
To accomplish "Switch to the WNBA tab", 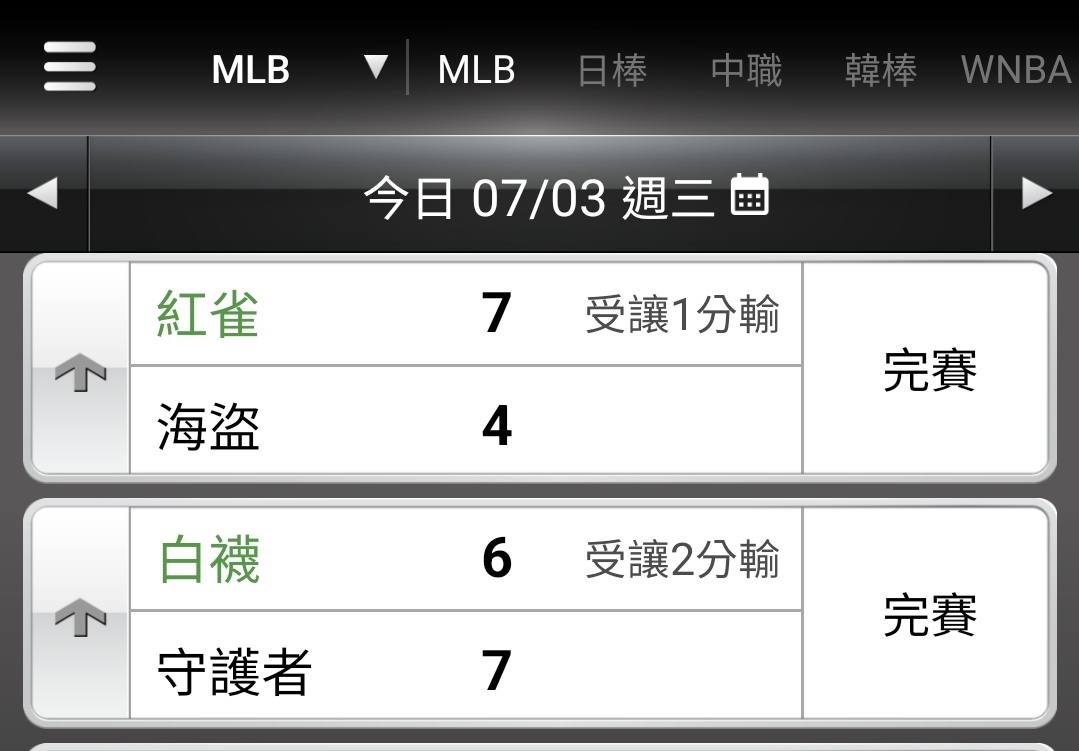I will [1014, 70].
